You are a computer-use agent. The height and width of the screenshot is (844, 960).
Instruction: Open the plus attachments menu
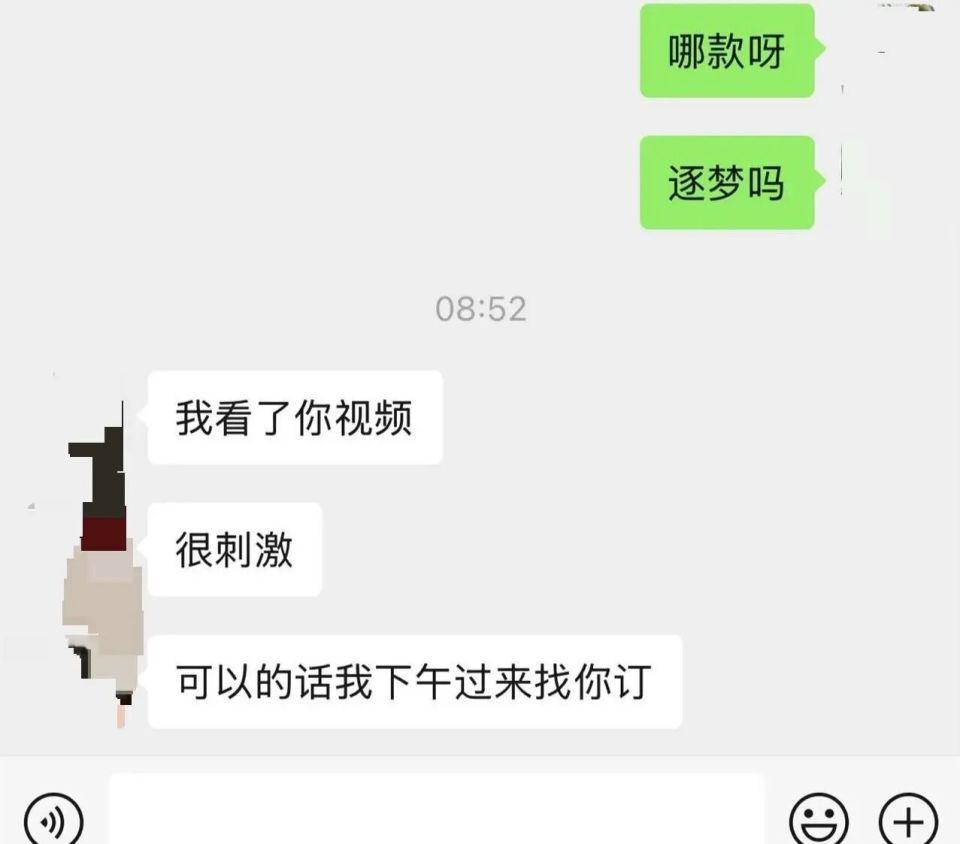click(908, 820)
